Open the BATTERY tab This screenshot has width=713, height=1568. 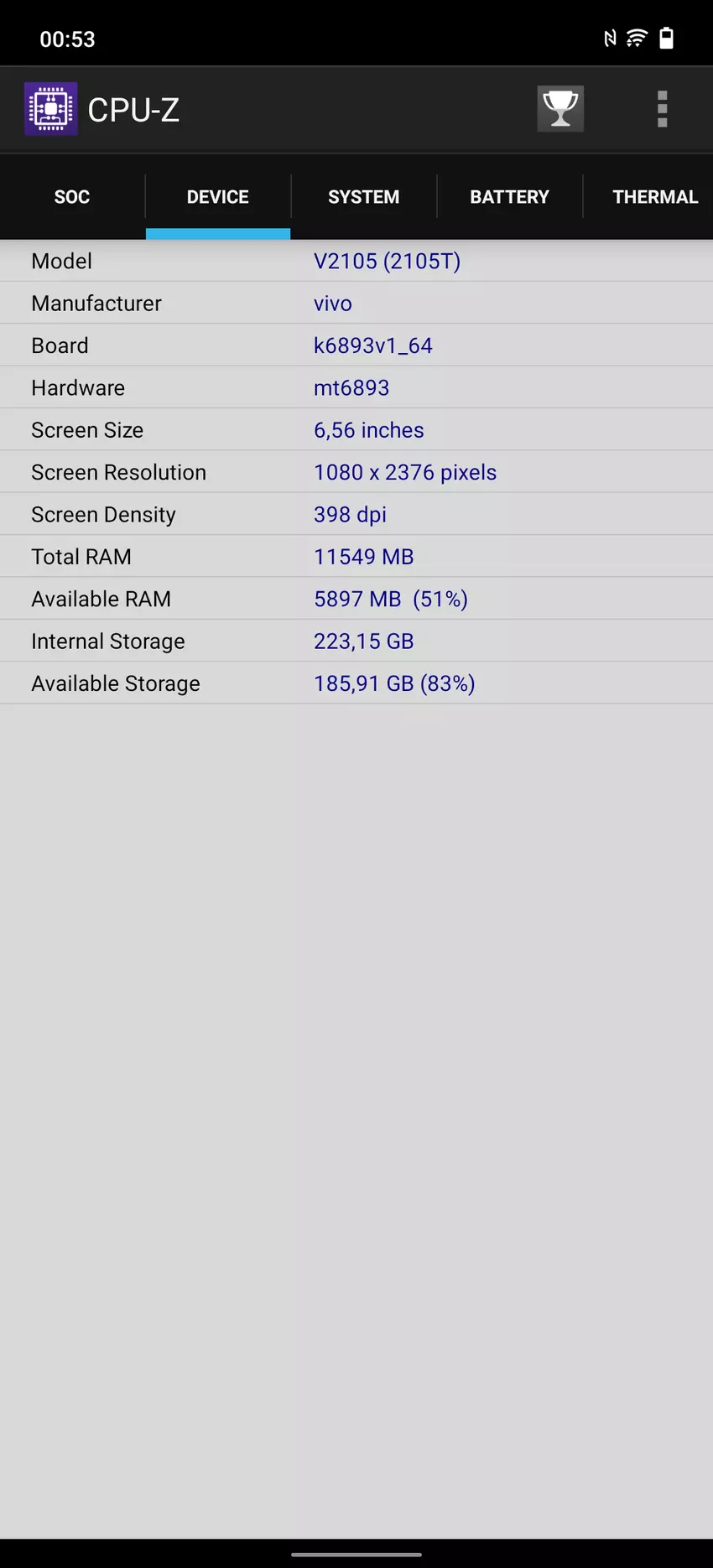tap(509, 197)
